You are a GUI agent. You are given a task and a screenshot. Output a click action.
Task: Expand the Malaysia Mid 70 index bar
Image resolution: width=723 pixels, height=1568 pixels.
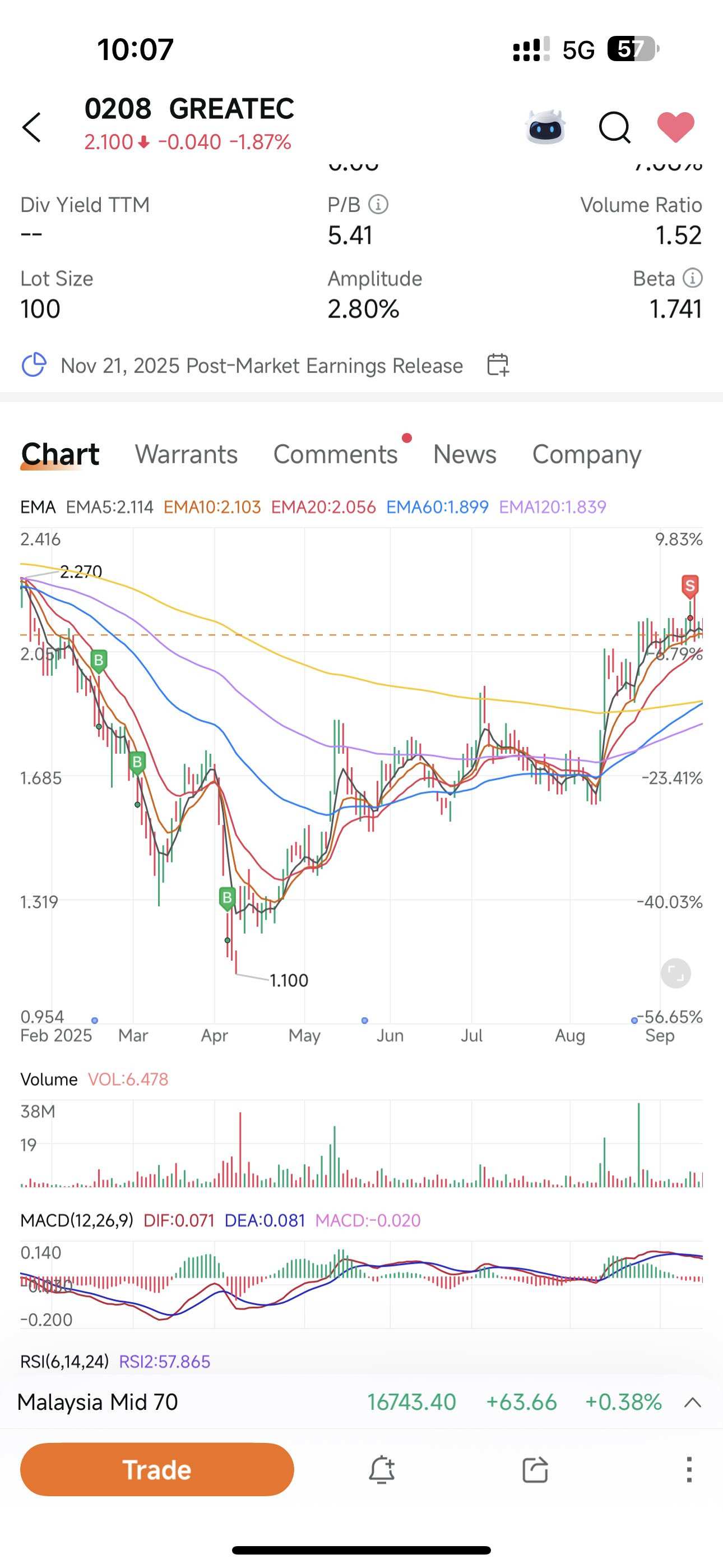pyautogui.click(x=693, y=1403)
